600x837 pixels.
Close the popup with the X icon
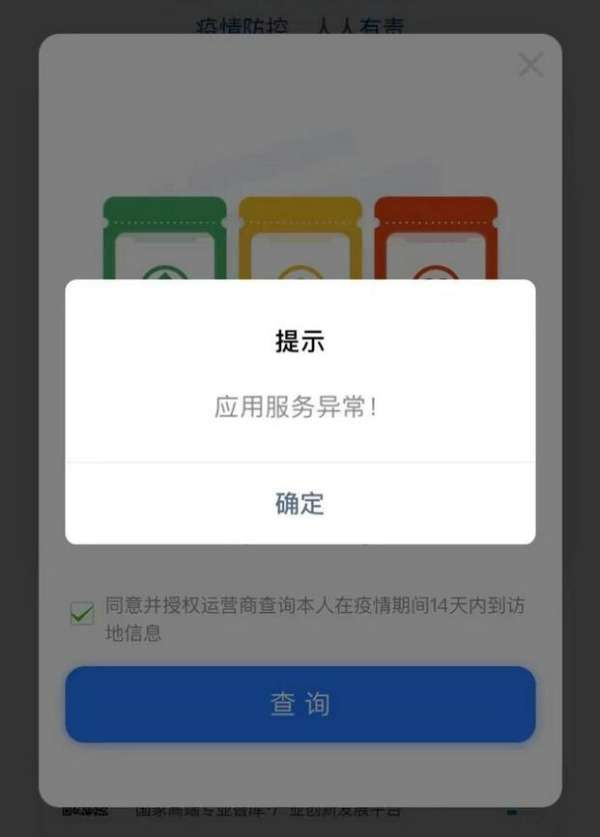click(x=530, y=66)
